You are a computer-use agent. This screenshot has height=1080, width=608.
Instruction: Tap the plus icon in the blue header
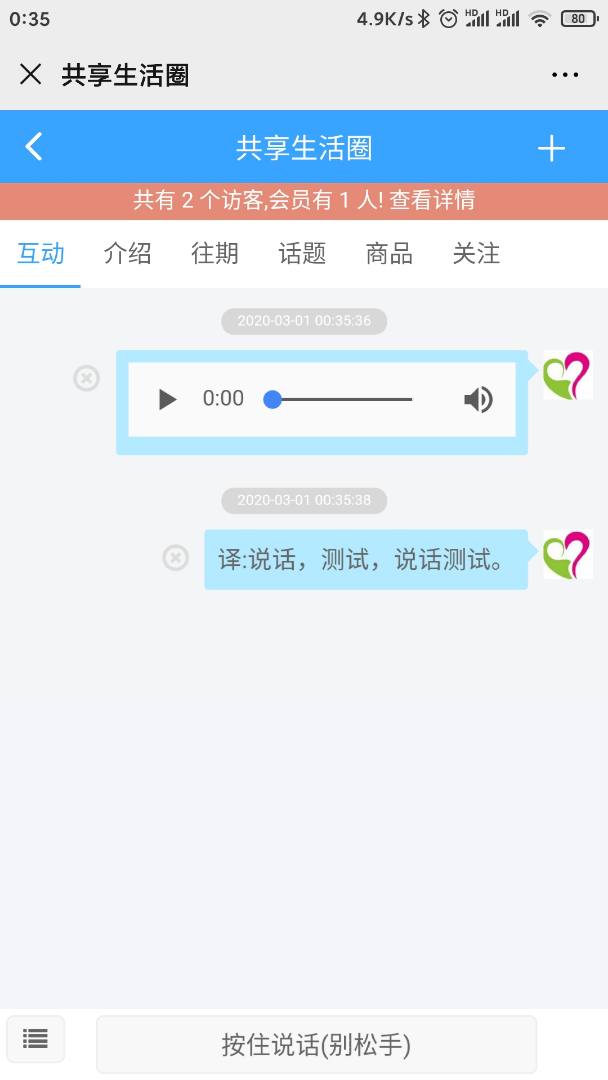(551, 148)
